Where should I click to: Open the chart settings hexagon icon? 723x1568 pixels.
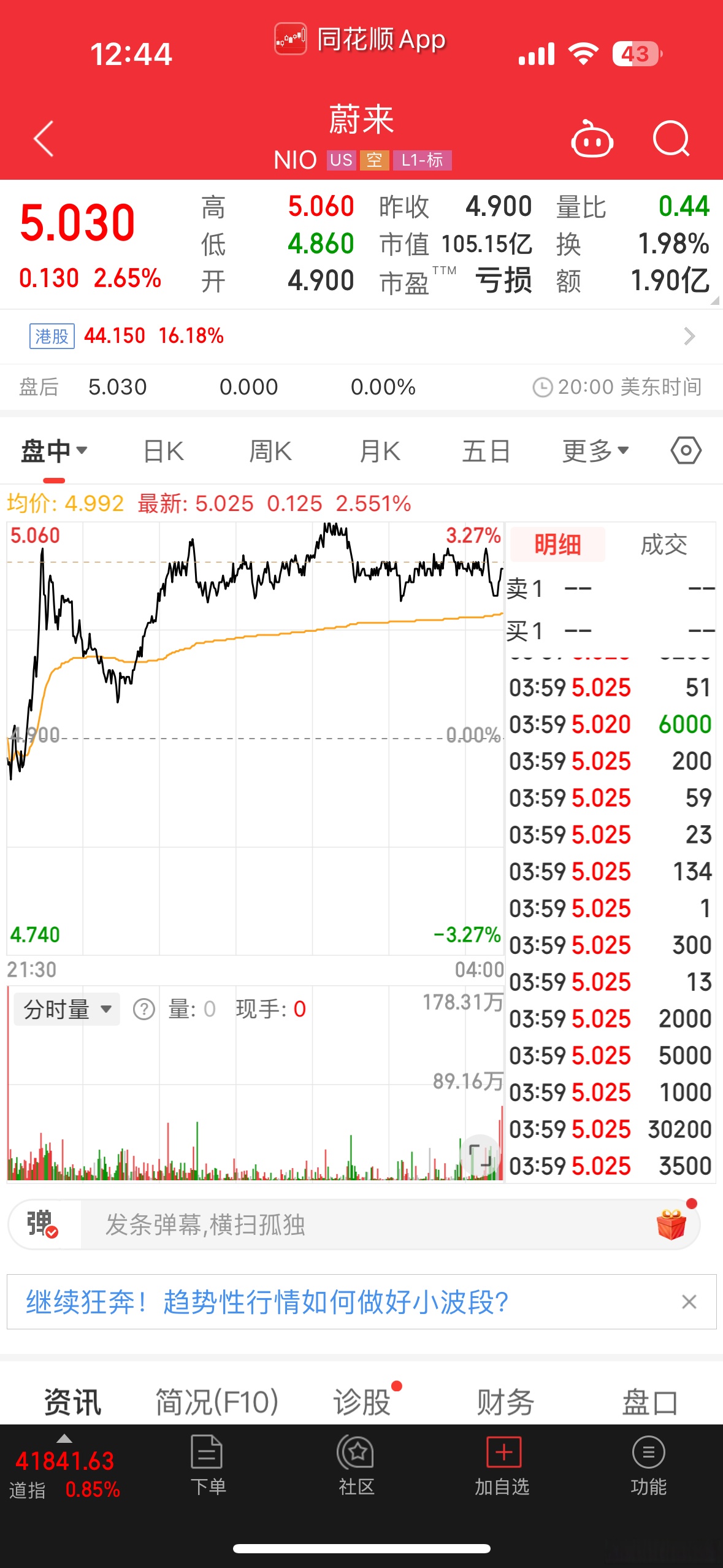pyautogui.click(x=686, y=451)
